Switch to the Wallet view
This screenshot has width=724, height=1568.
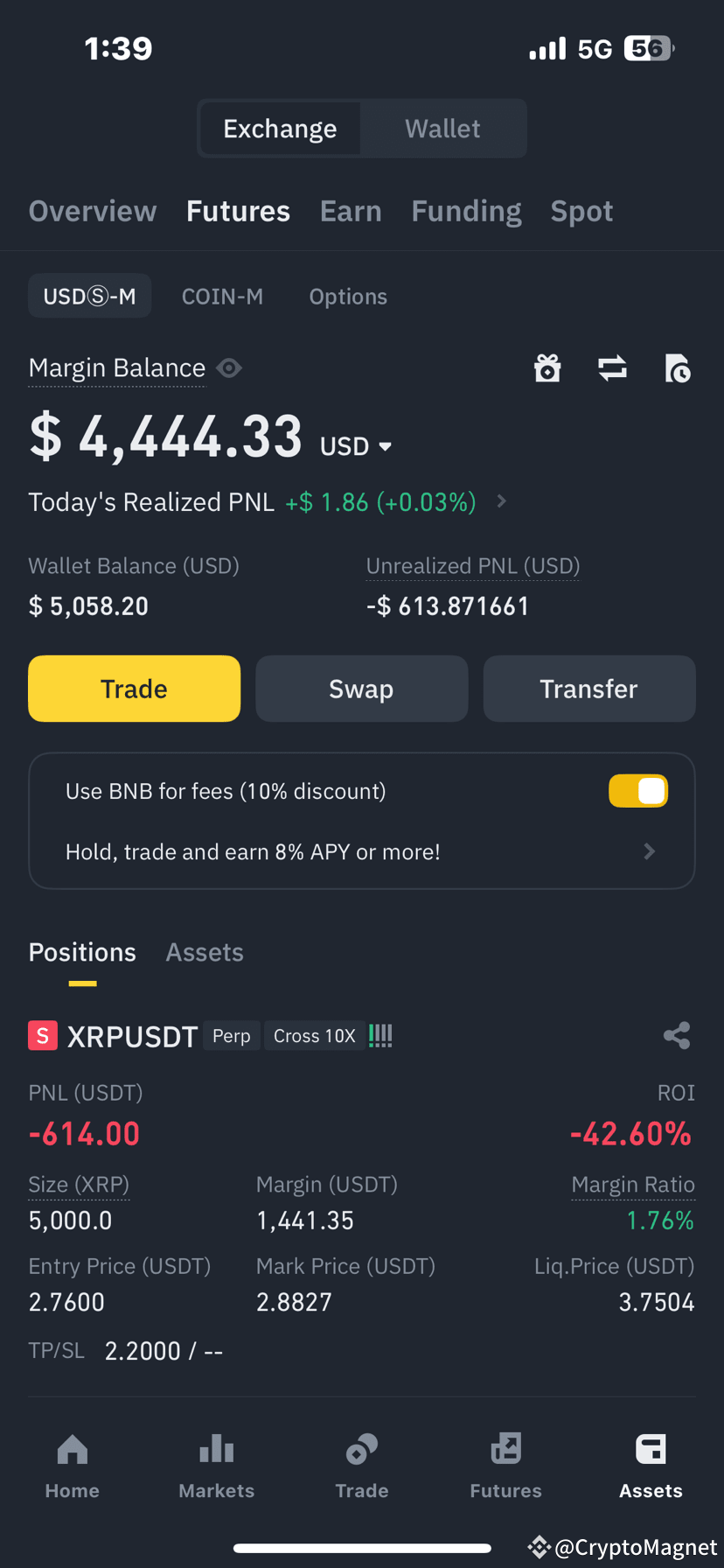point(442,128)
